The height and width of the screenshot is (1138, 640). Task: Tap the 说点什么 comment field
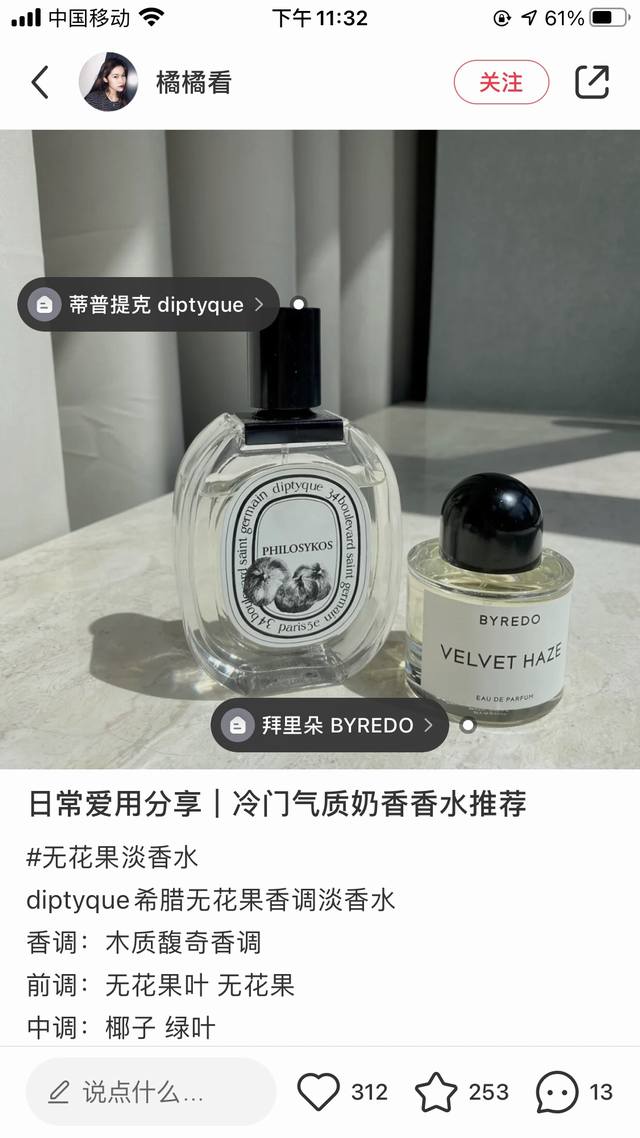point(150,1092)
